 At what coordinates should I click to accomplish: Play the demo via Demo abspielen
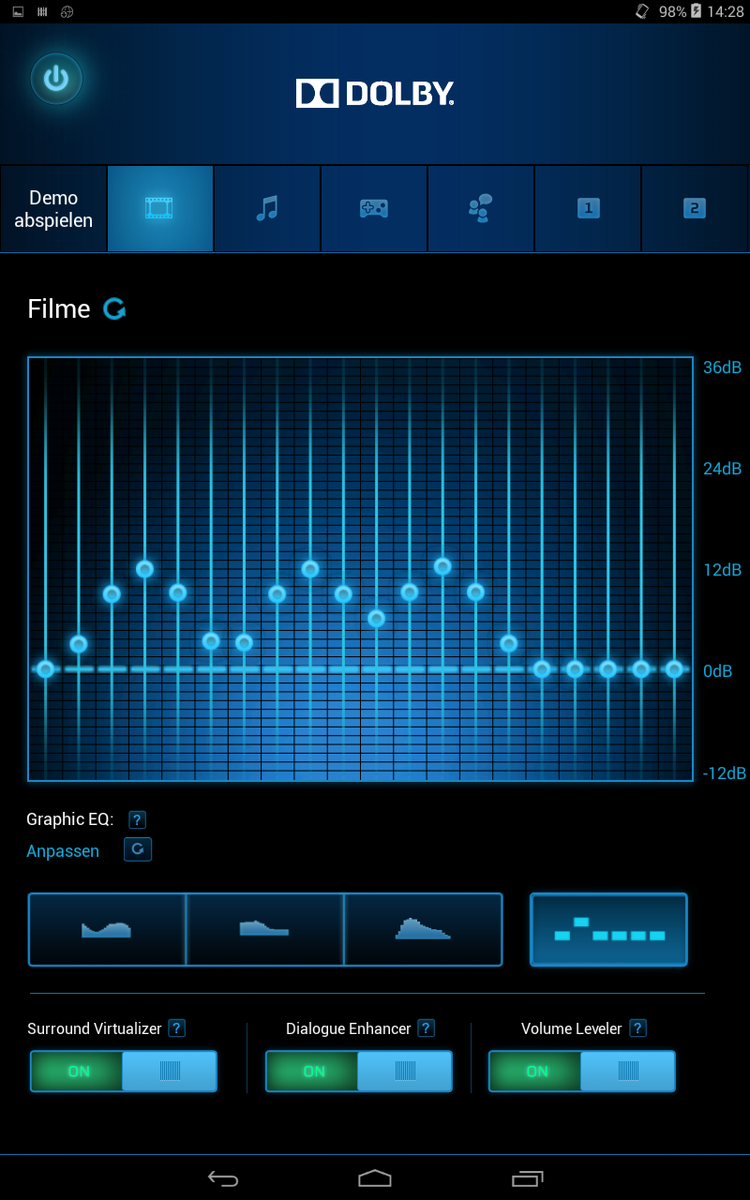click(53, 209)
